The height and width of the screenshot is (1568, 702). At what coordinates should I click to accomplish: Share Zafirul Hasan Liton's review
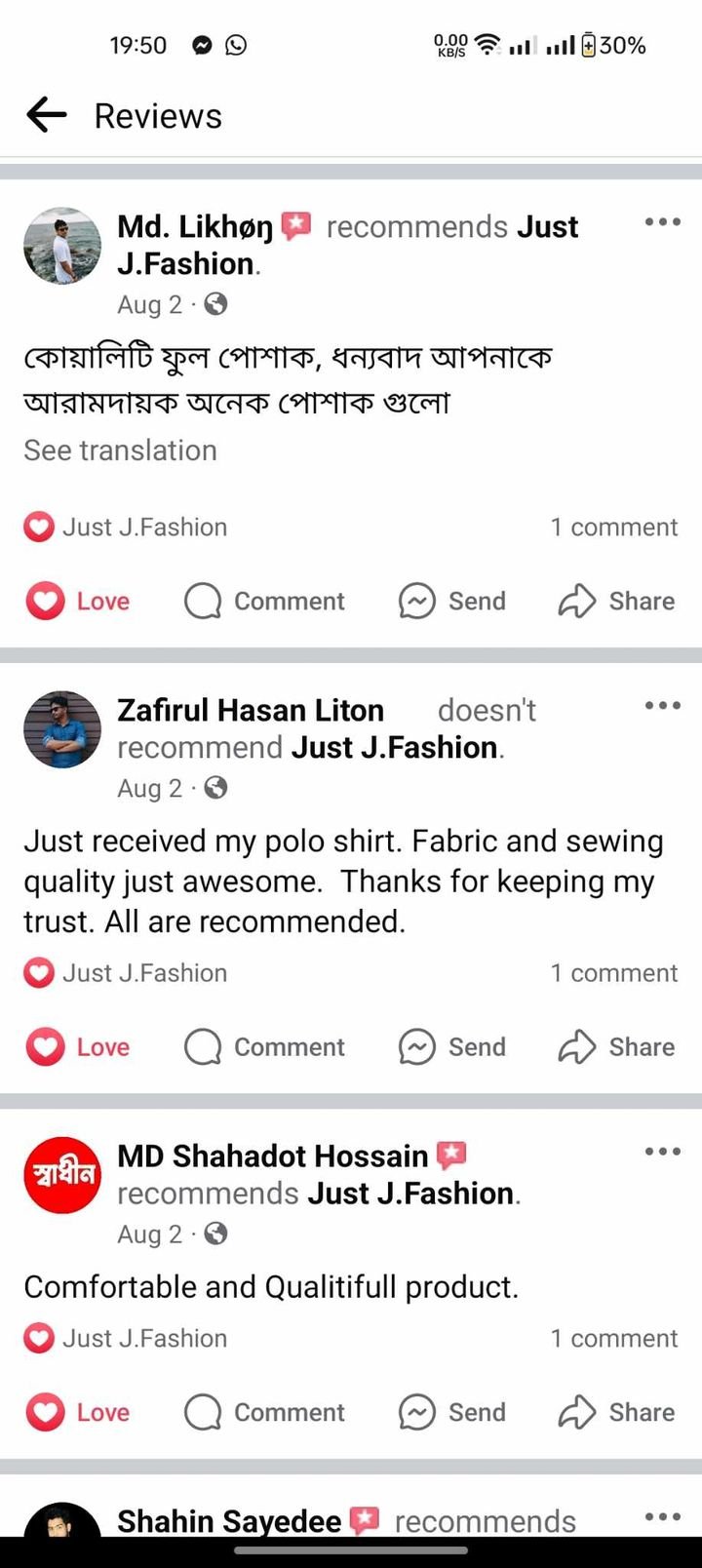616,1046
